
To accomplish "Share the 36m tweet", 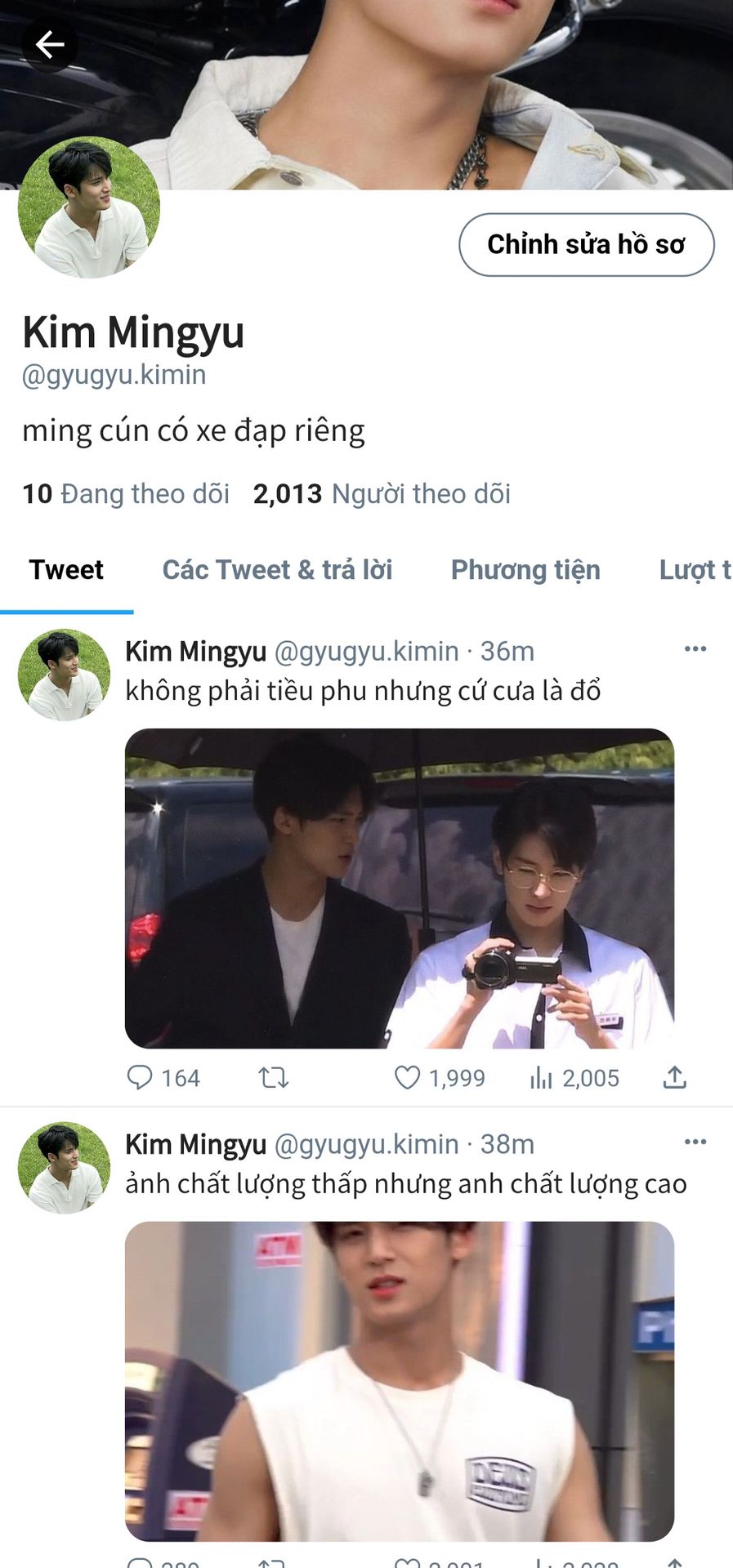I will click(674, 1078).
